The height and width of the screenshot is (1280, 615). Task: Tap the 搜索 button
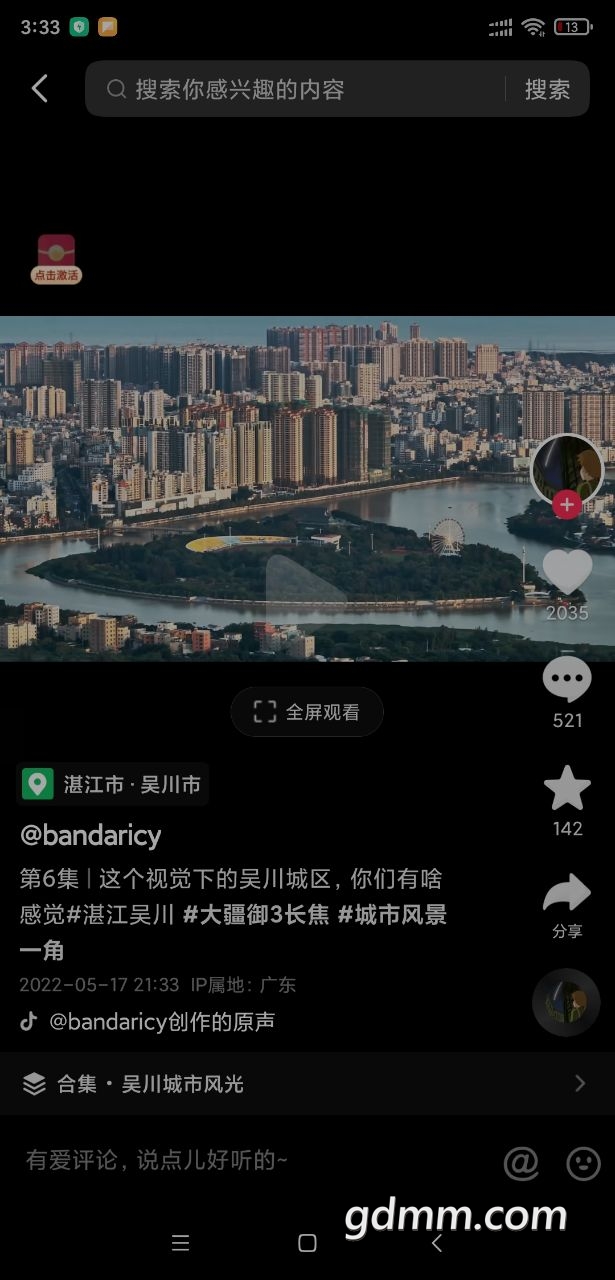[x=547, y=89]
